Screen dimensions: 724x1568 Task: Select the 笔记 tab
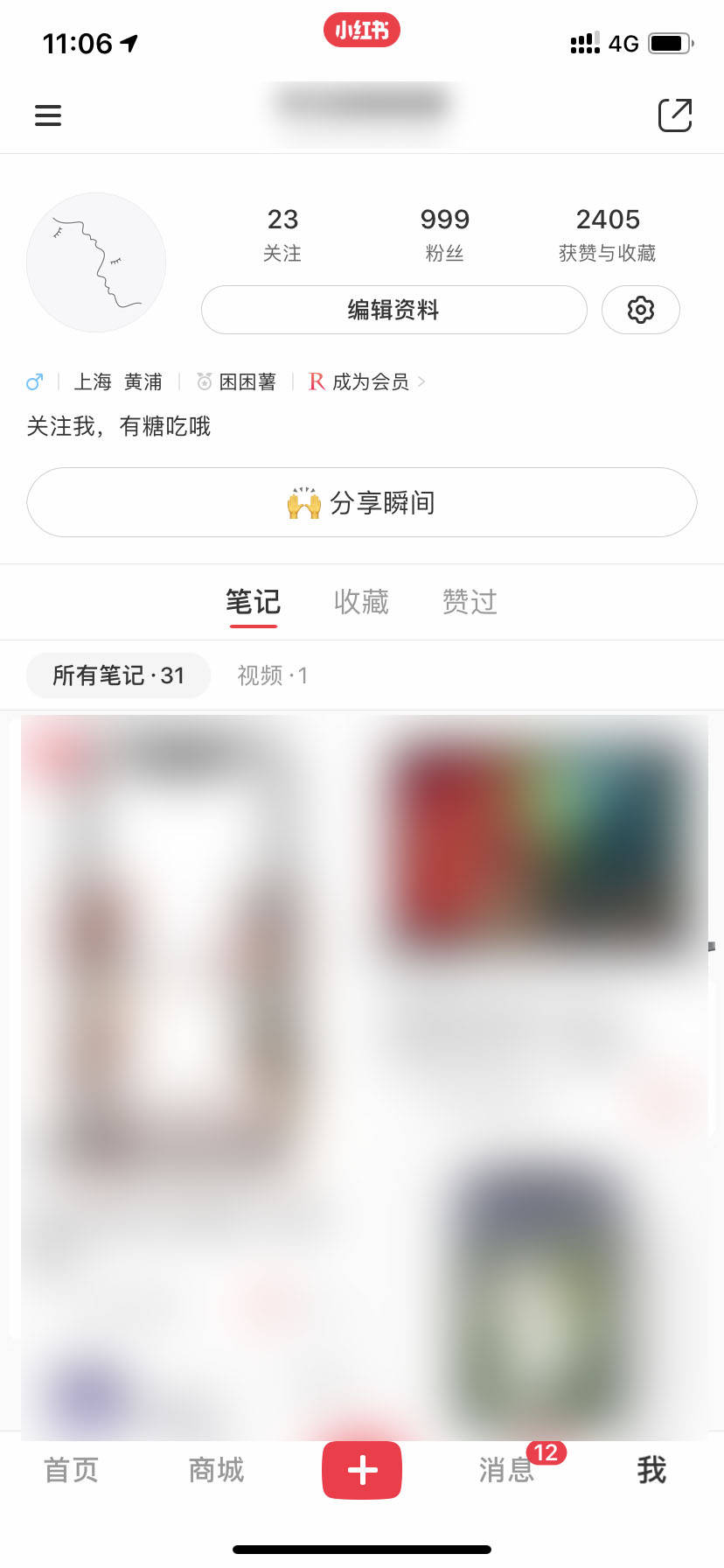click(x=254, y=602)
